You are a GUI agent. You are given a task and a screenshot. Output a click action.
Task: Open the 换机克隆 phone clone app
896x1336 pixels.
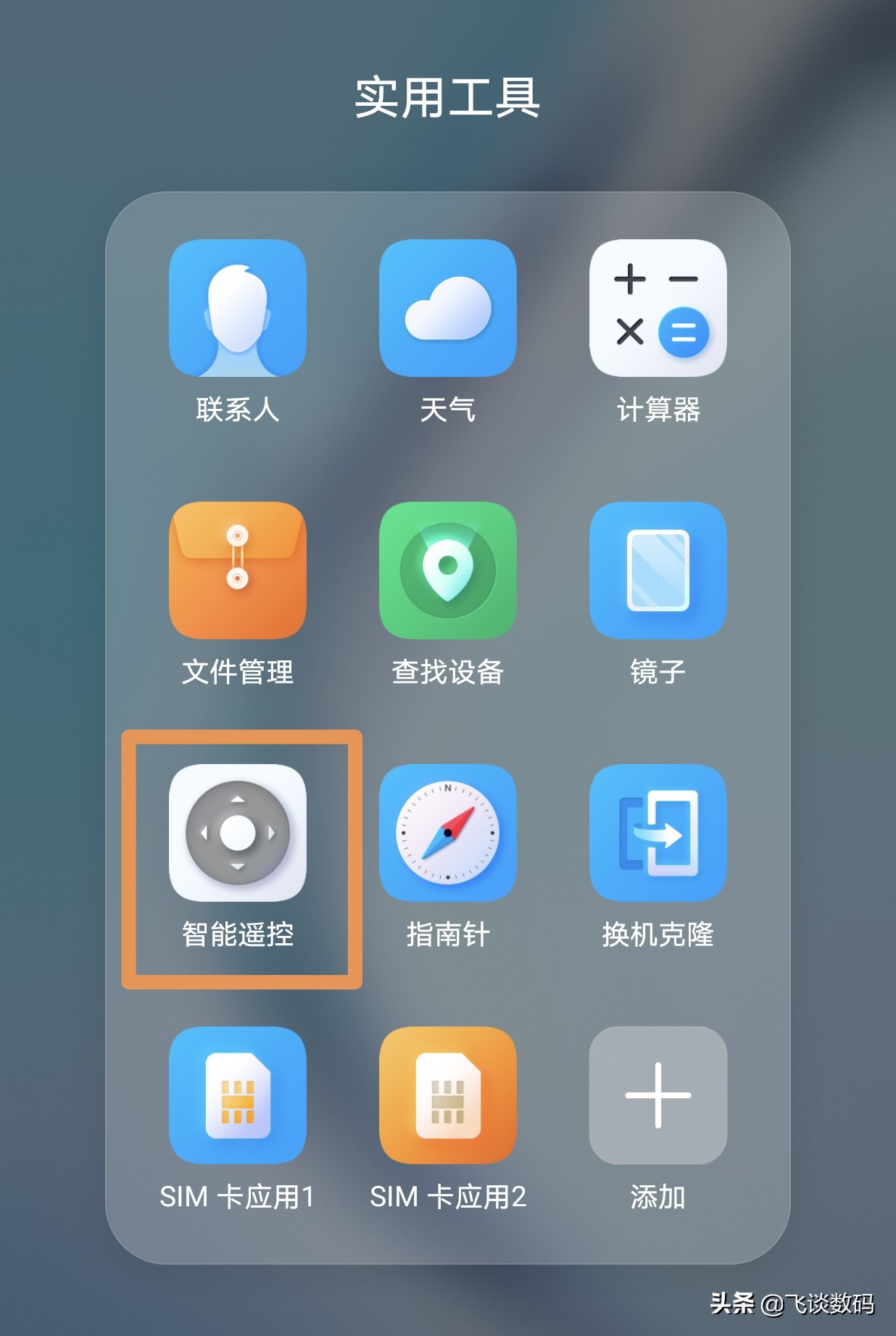(x=658, y=834)
